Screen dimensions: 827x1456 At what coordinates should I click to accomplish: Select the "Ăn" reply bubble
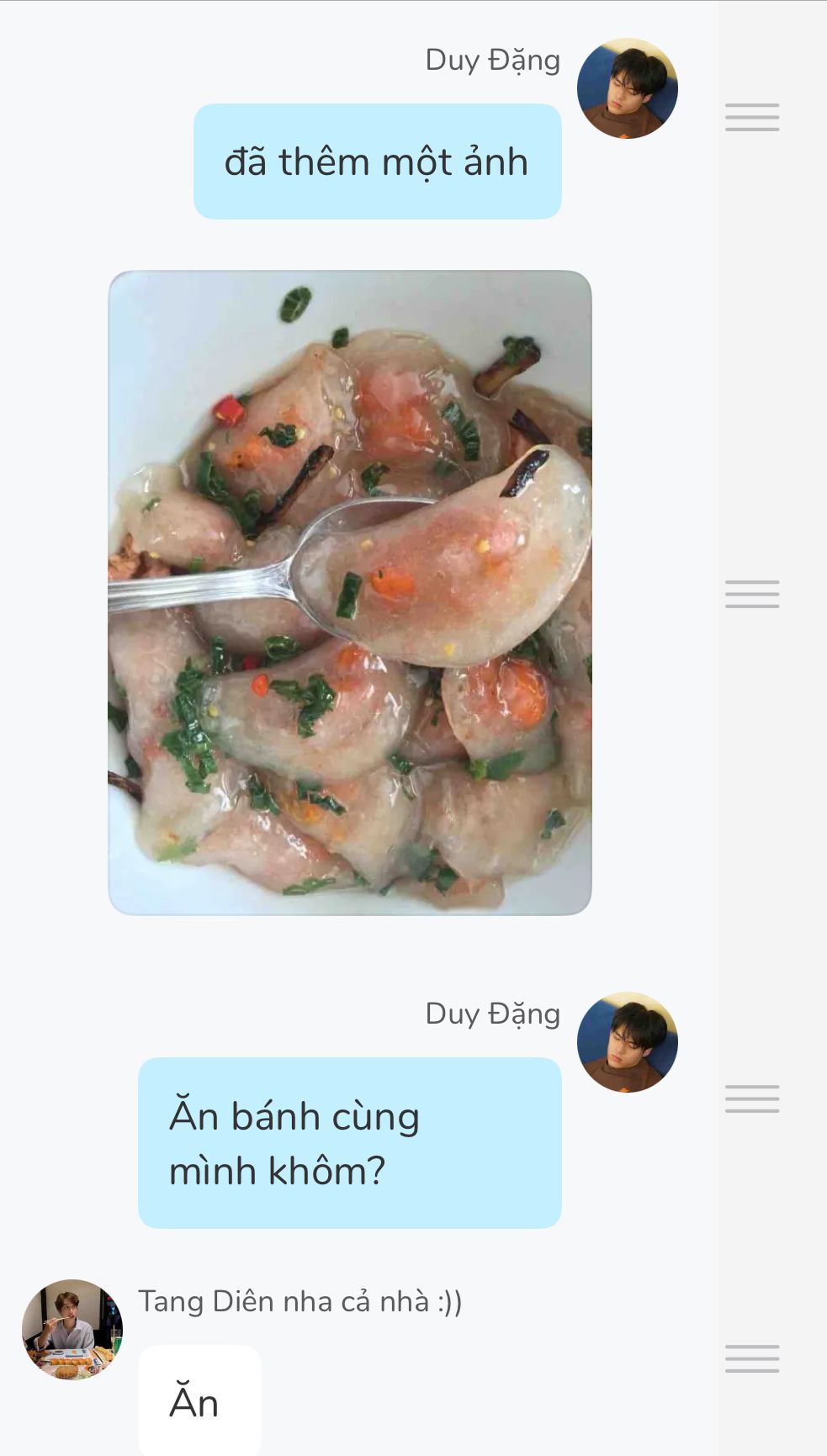199,1400
